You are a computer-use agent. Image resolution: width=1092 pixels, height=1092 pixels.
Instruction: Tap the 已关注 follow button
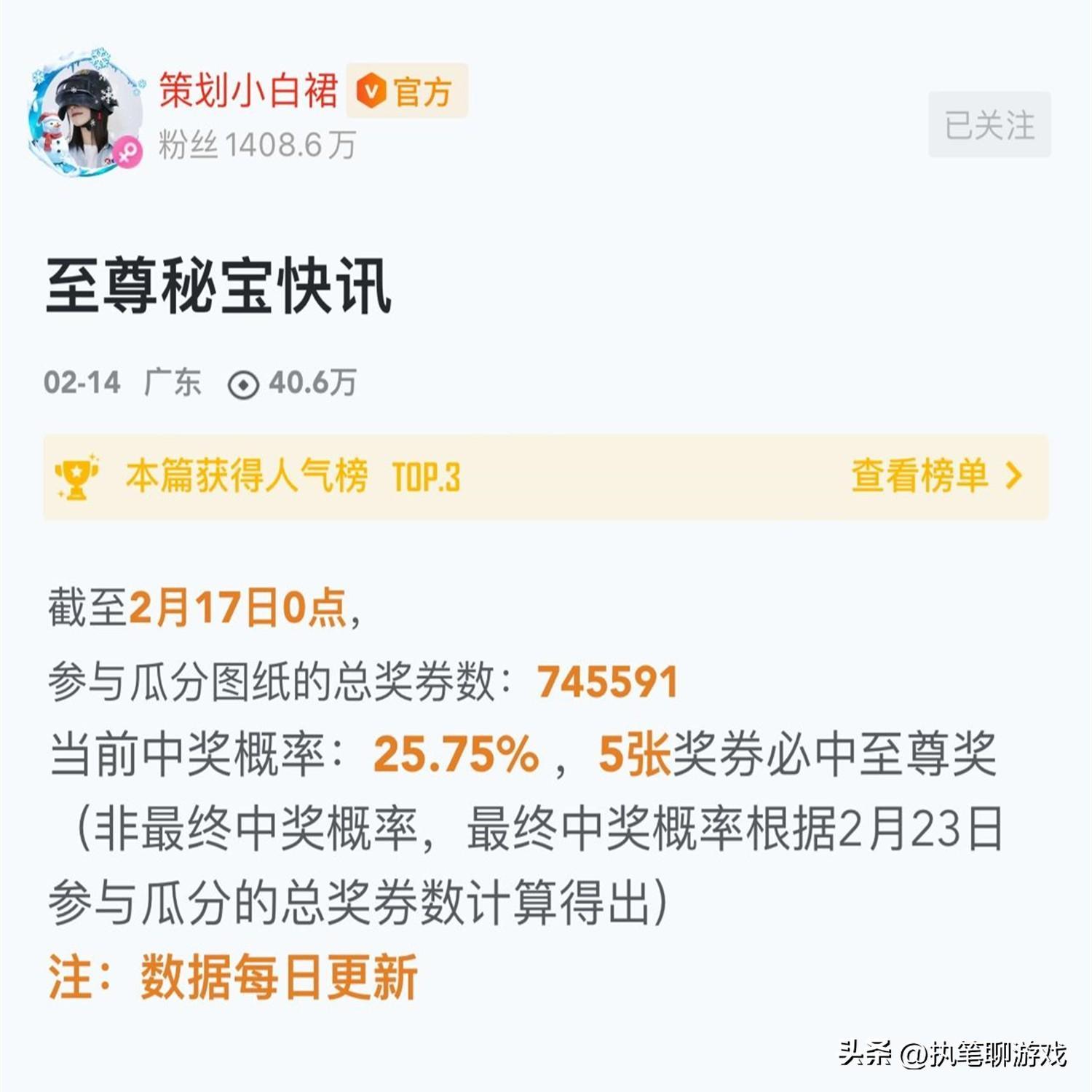coord(989,124)
